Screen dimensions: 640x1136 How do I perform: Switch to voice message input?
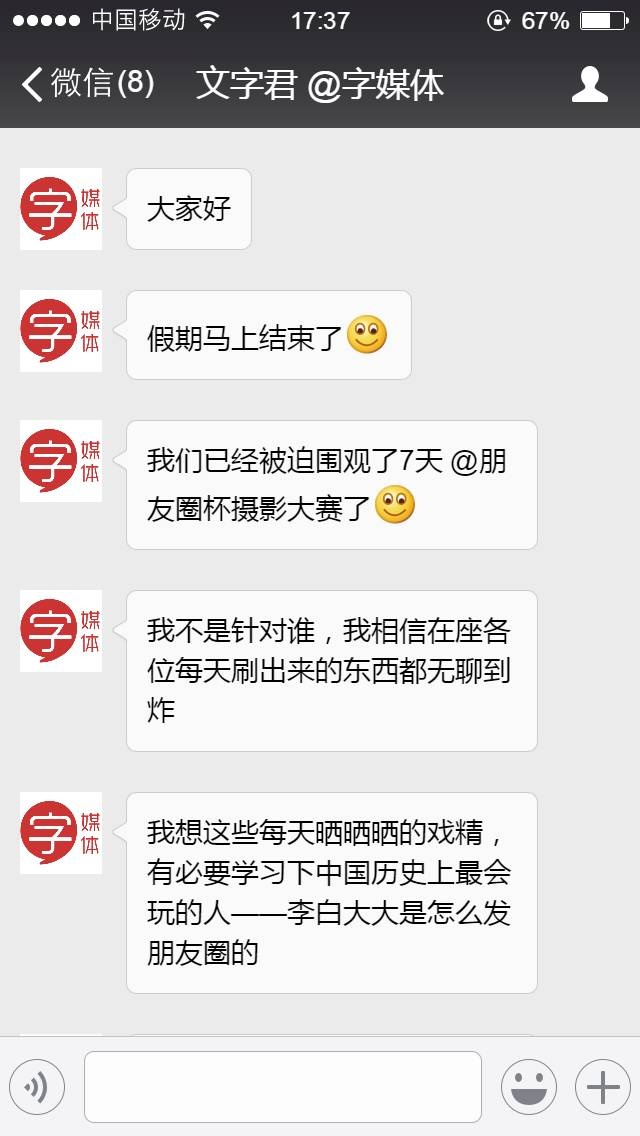coord(37,1086)
